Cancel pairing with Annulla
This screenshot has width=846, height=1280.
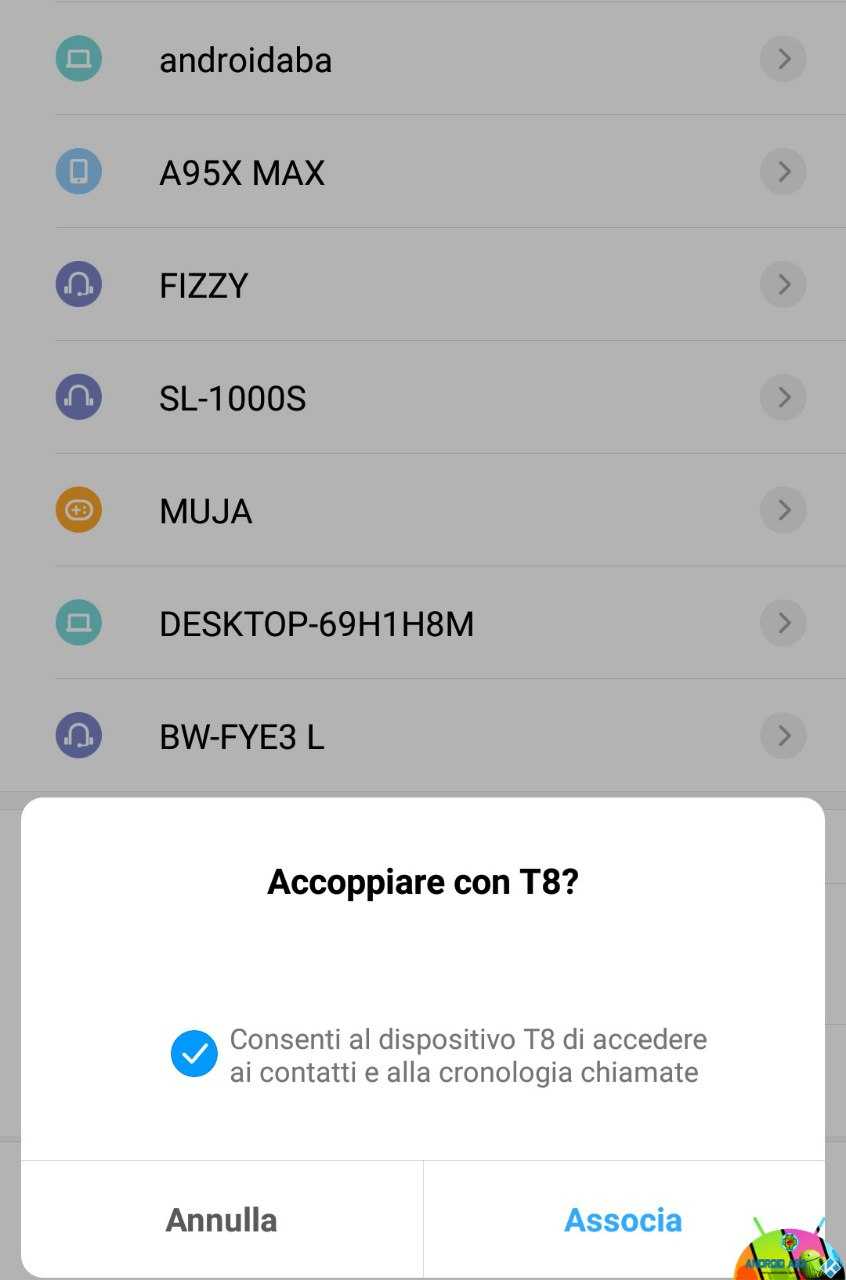222,1220
